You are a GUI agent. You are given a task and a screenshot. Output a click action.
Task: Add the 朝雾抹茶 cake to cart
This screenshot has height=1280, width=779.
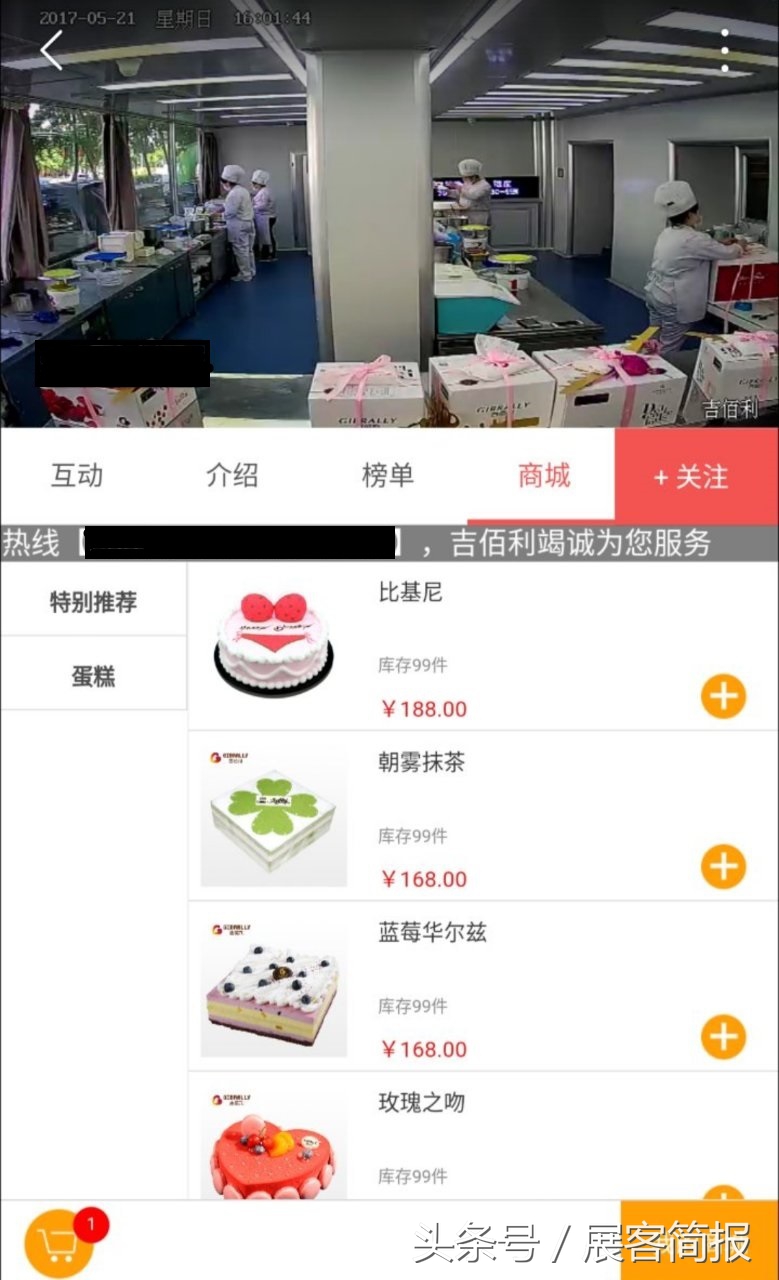[x=722, y=867]
